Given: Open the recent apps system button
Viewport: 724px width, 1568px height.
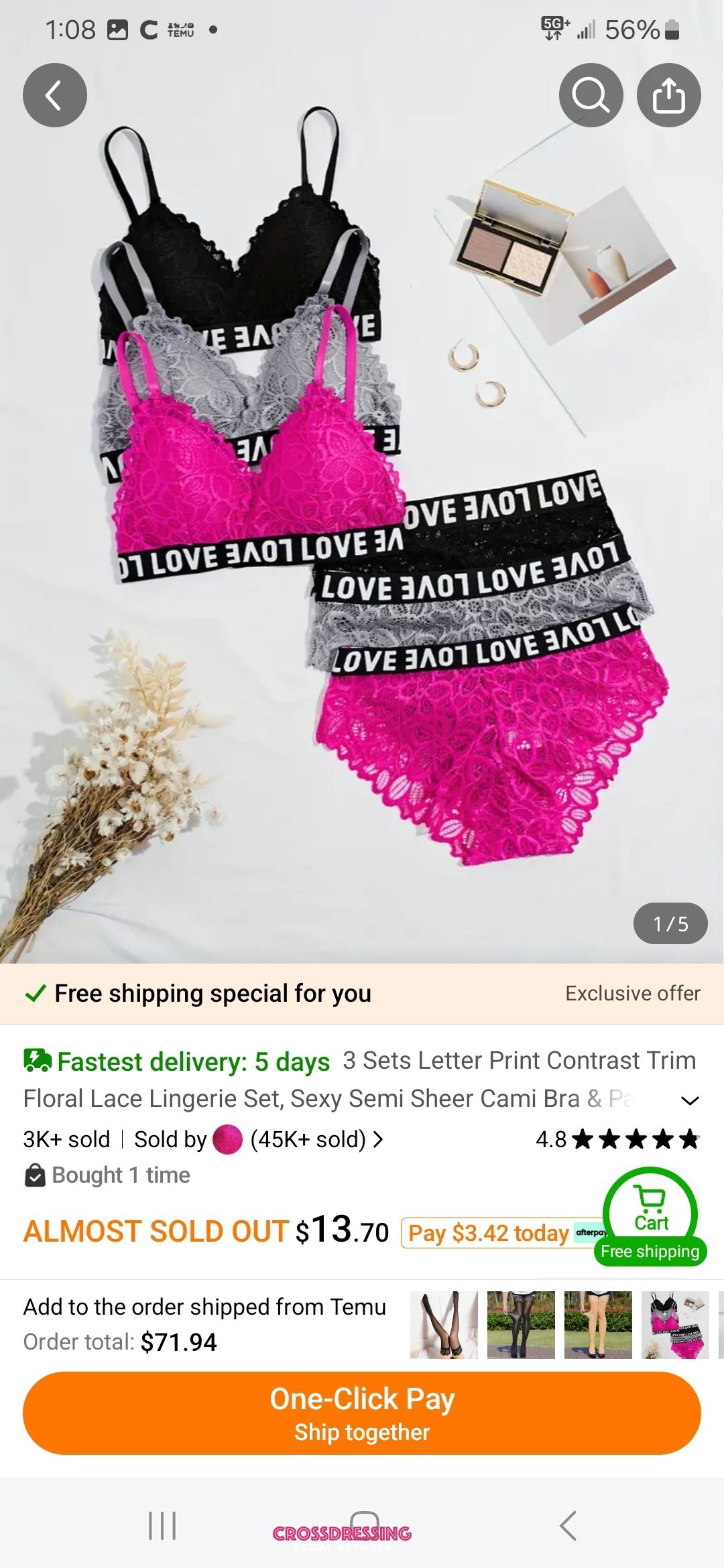Looking at the screenshot, I should click(162, 1526).
